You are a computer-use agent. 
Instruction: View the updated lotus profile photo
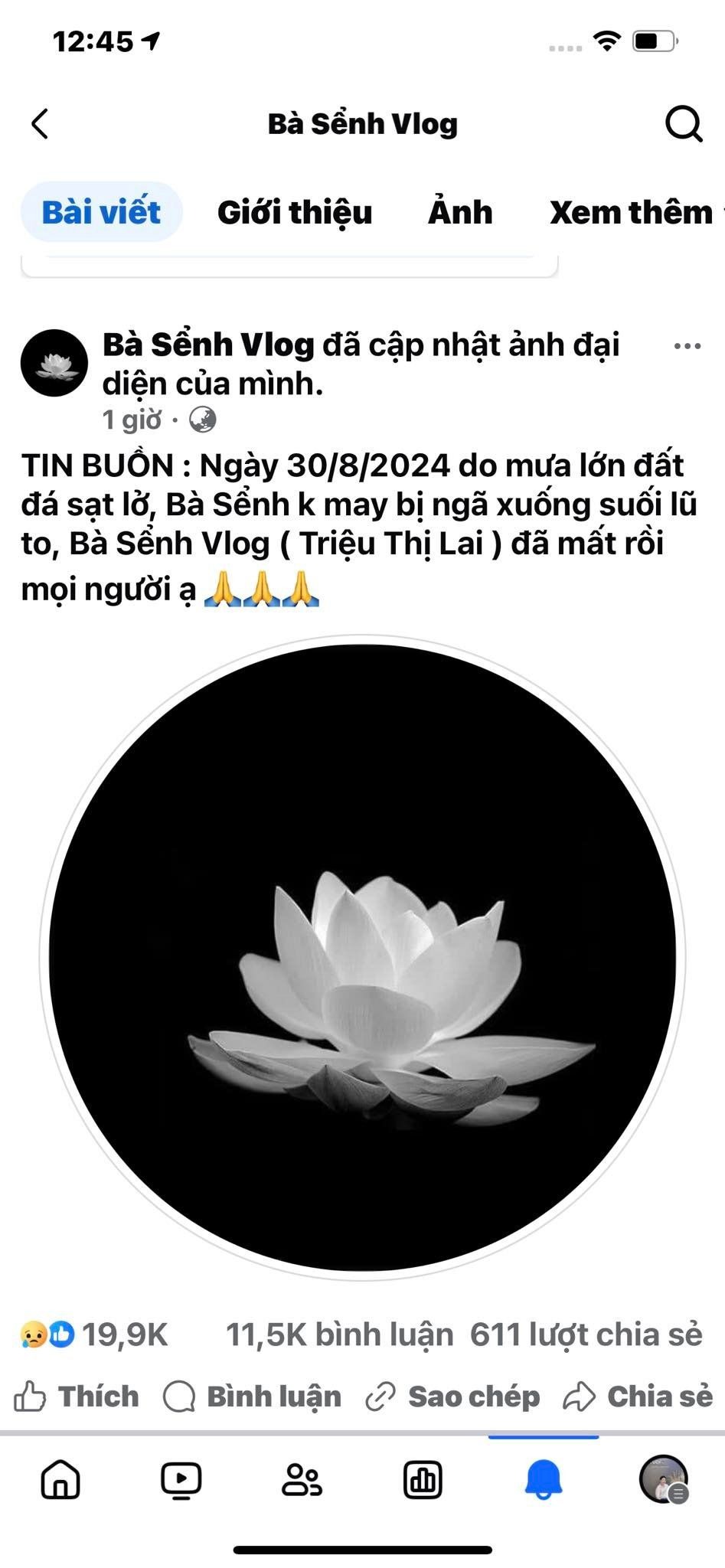pyautogui.click(x=362, y=957)
